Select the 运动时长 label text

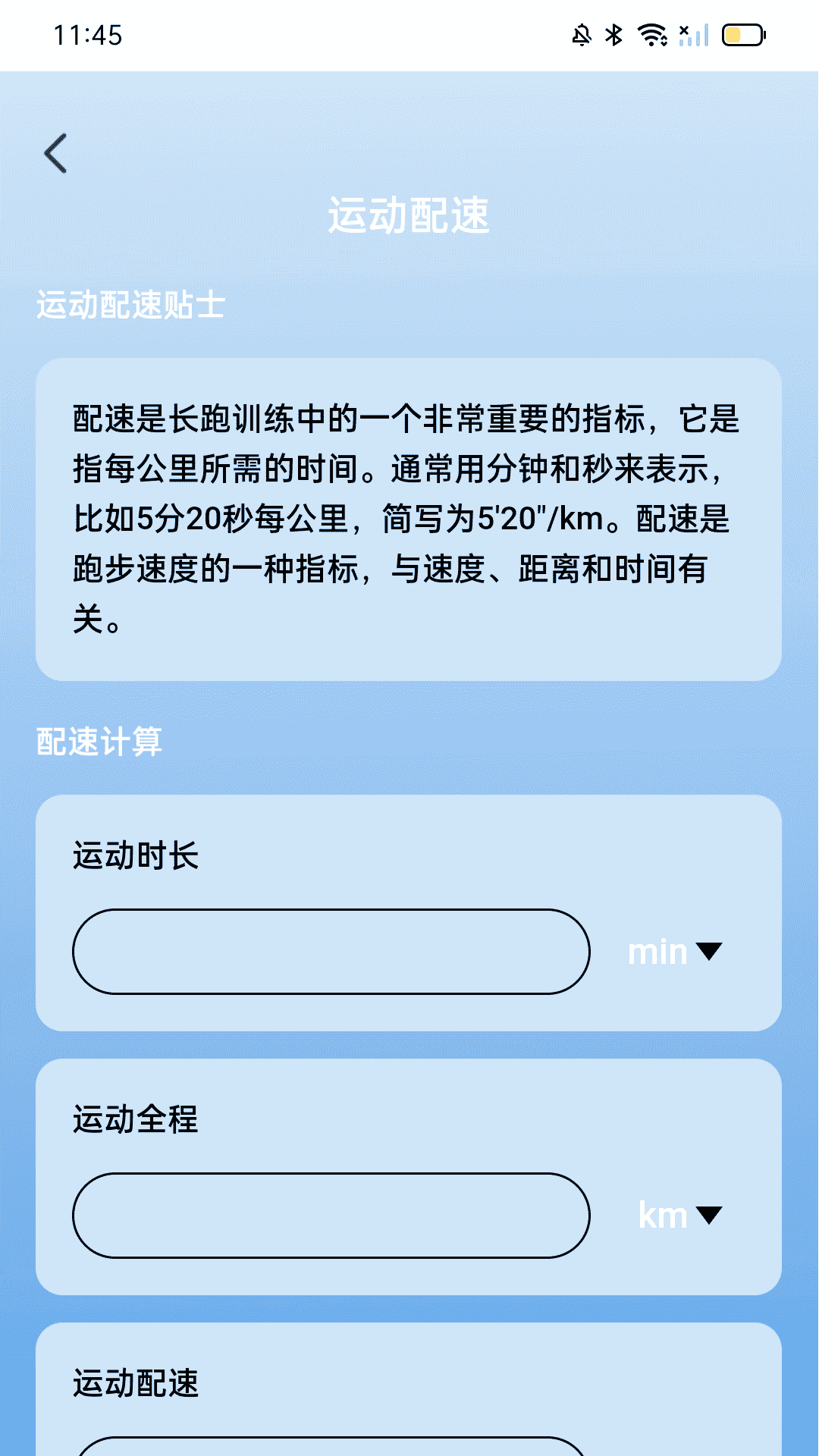click(135, 855)
